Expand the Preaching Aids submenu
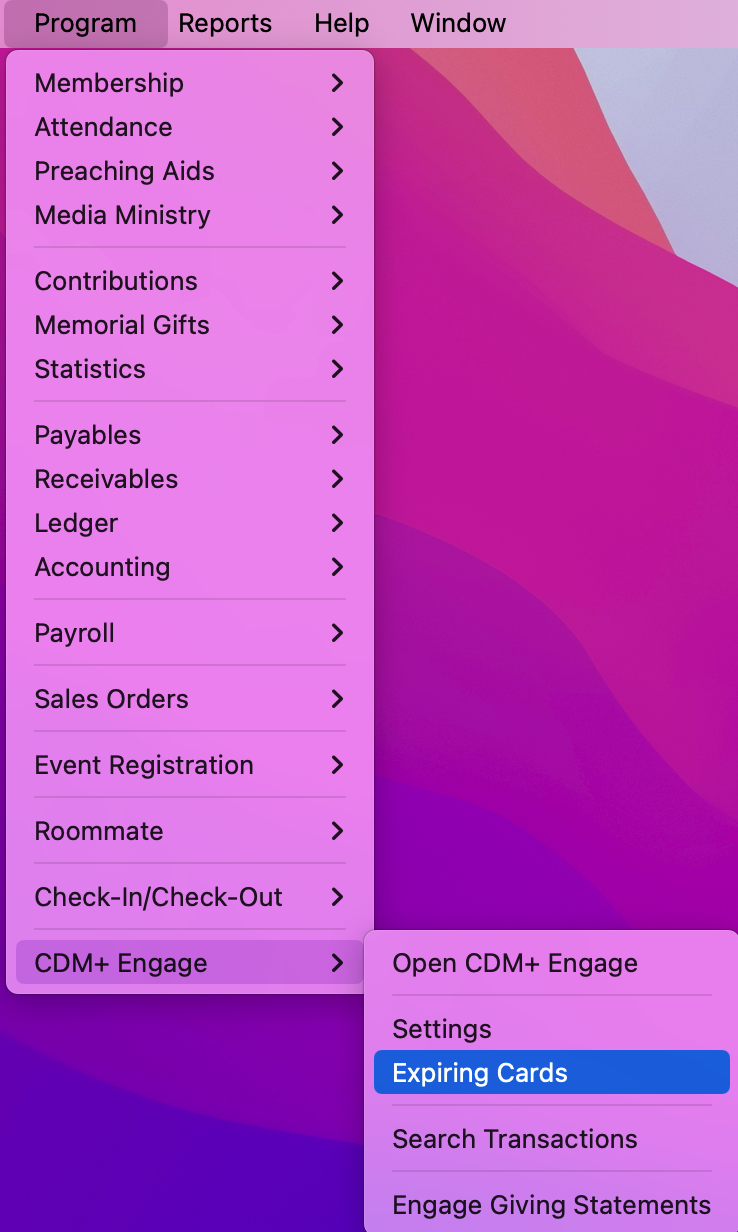This screenshot has width=738, height=1232. pyautogui.click(x=190, y=171)
